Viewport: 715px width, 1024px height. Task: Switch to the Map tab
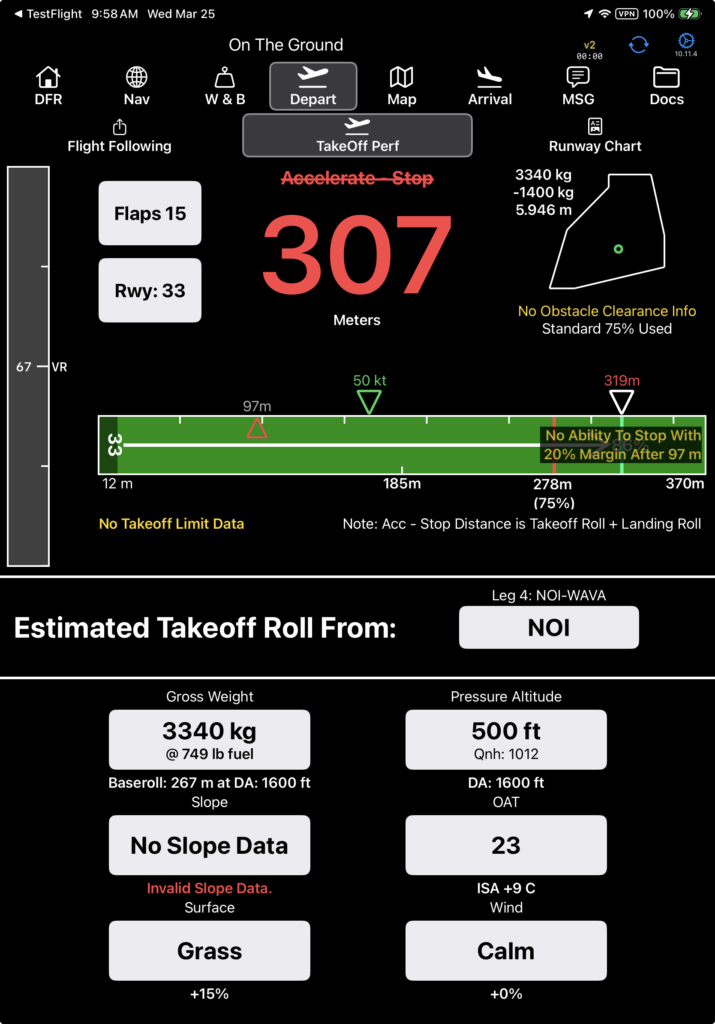(401, 86)
